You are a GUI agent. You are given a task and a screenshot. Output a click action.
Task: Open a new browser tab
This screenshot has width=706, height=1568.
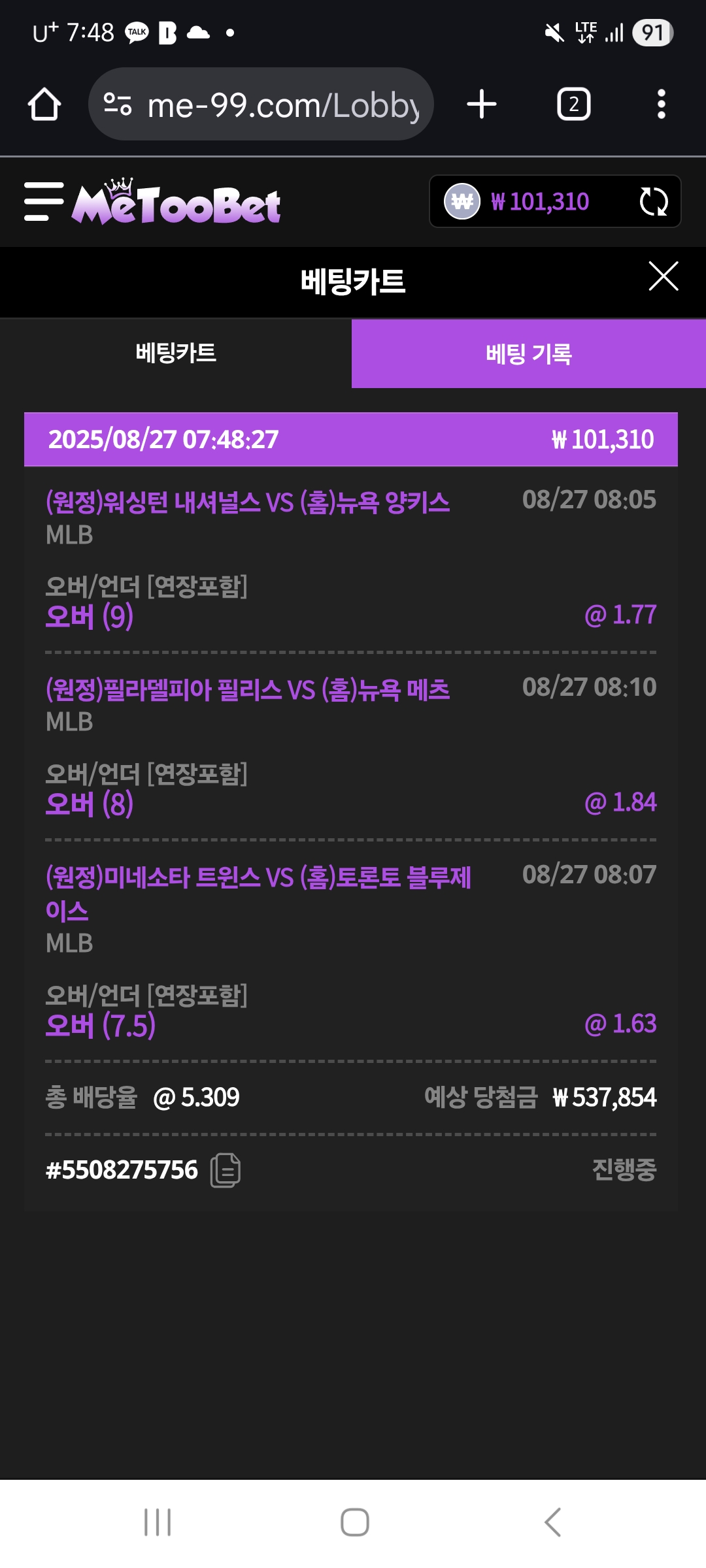482,105
